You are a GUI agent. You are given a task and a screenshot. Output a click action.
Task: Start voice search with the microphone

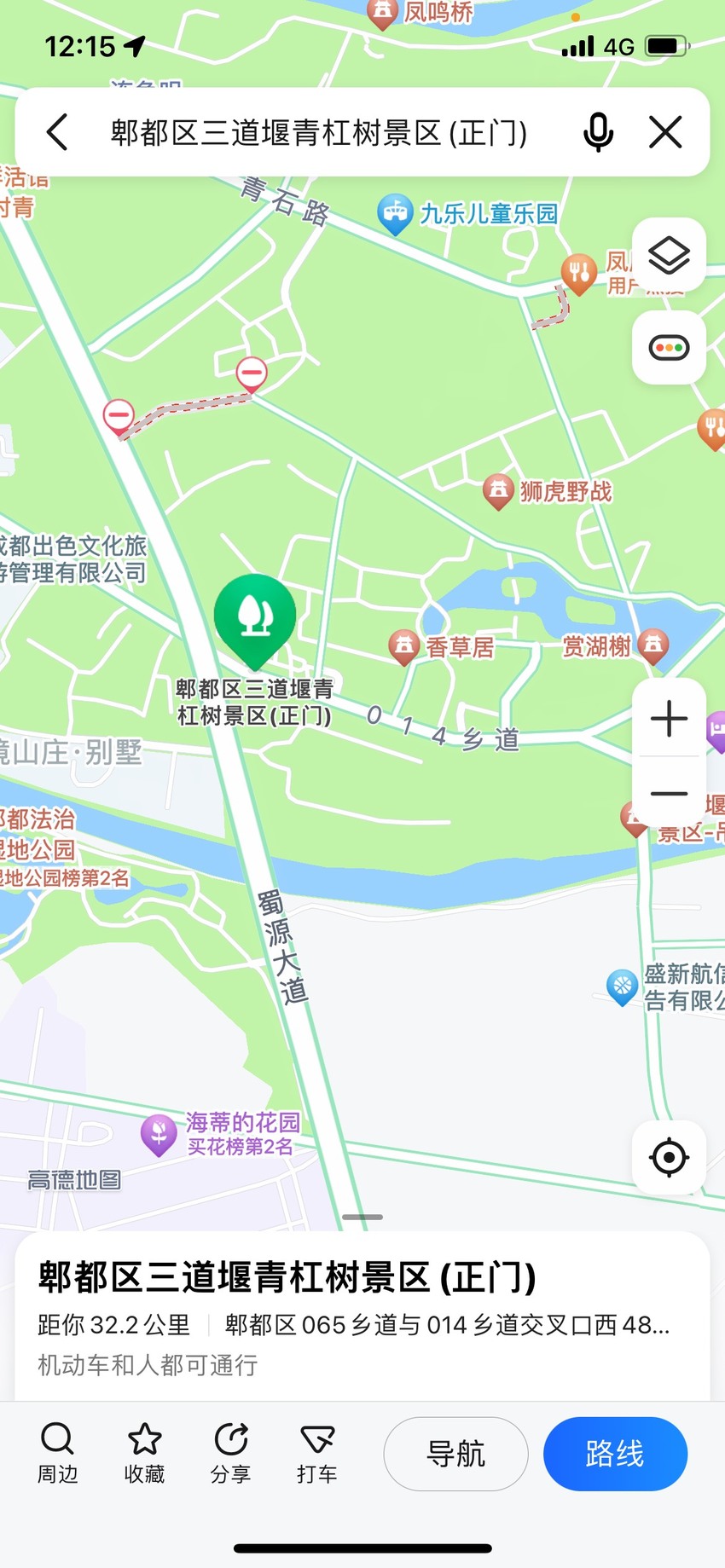point(598,133)
